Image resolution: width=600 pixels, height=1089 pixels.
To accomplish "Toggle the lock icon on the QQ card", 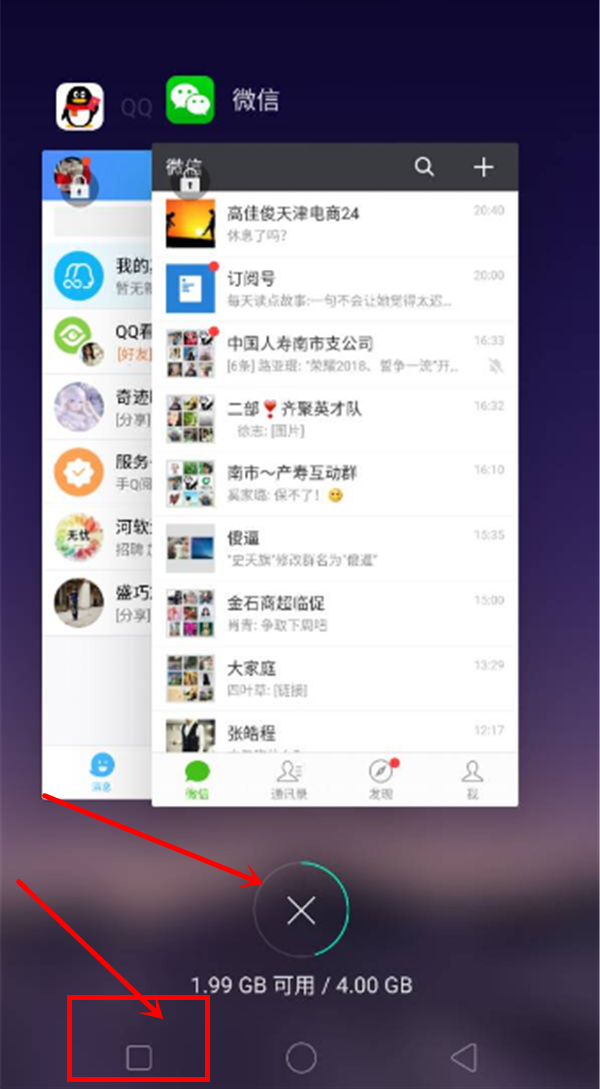I will 79,186.
